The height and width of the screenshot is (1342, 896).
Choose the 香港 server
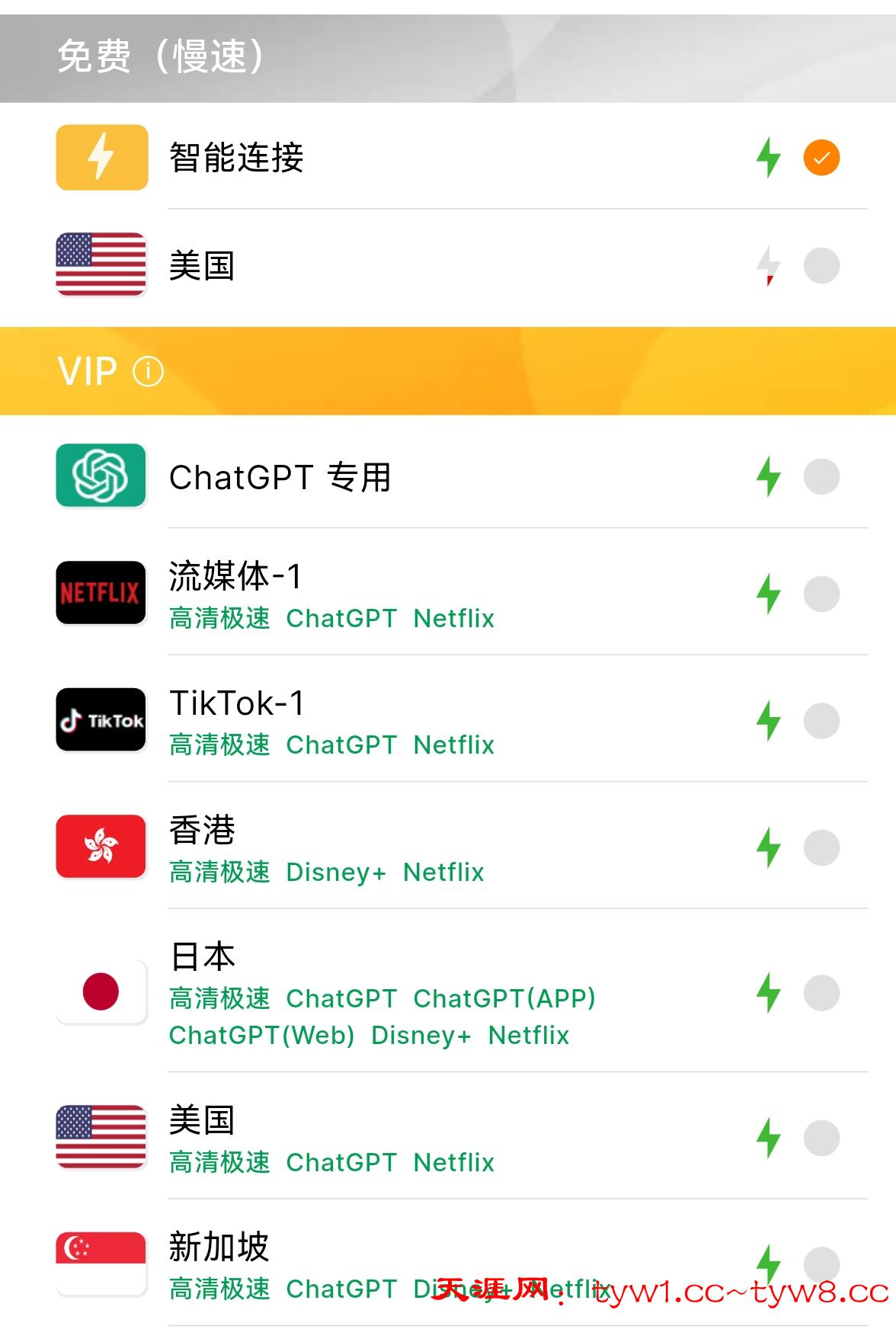click(x=821, y=847)
